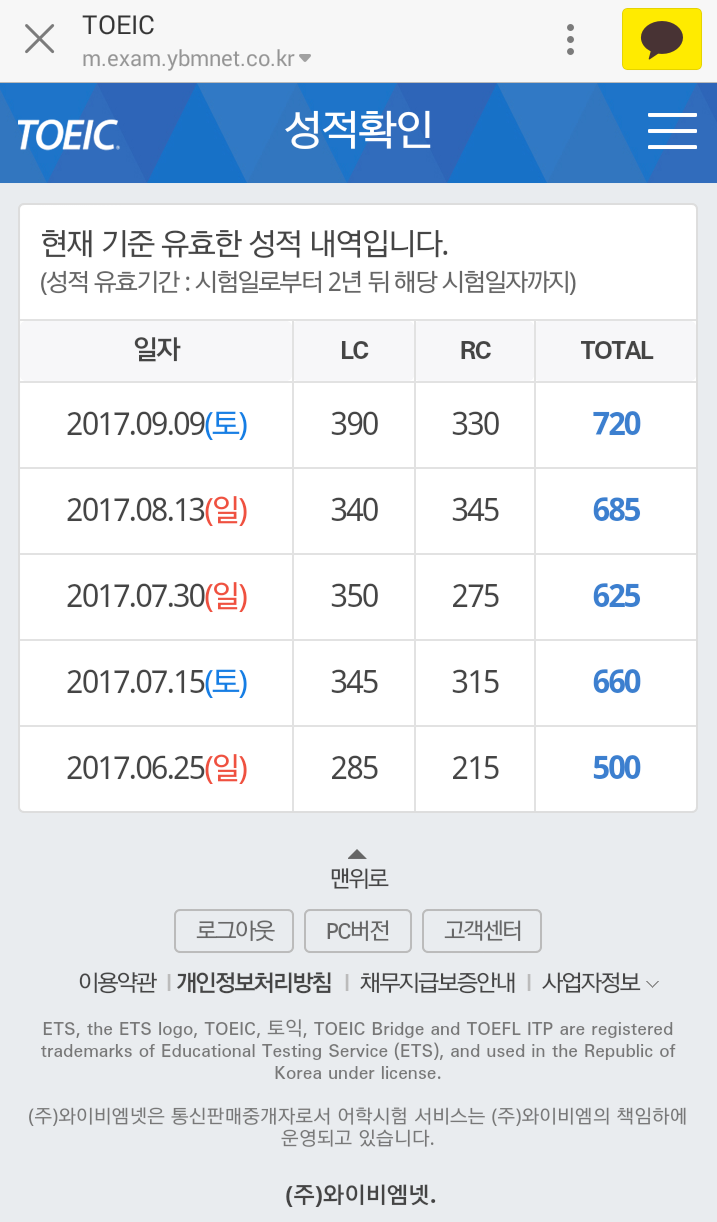
Task: Open the hamburger menu
Action: 672,131
